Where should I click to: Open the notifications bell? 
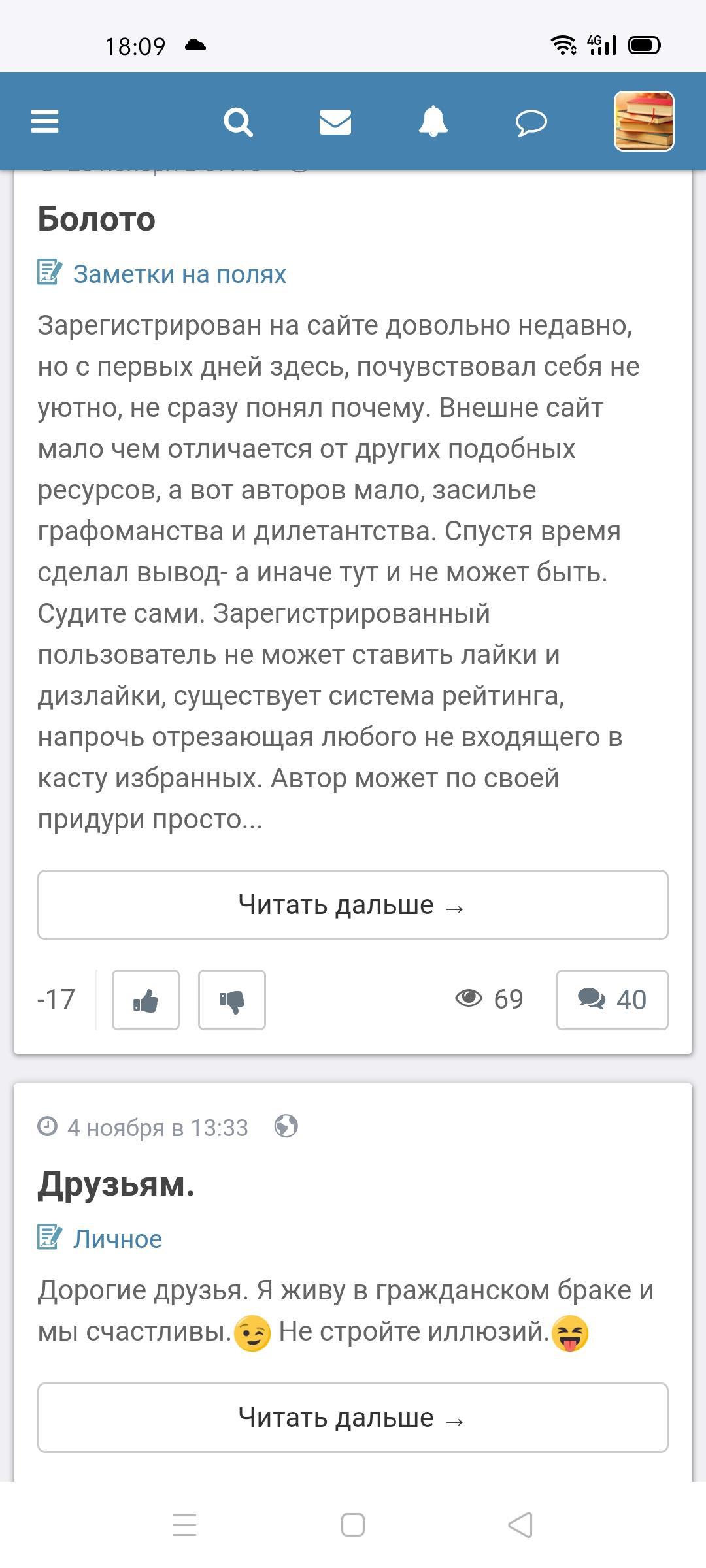click(x=433, y=122)
